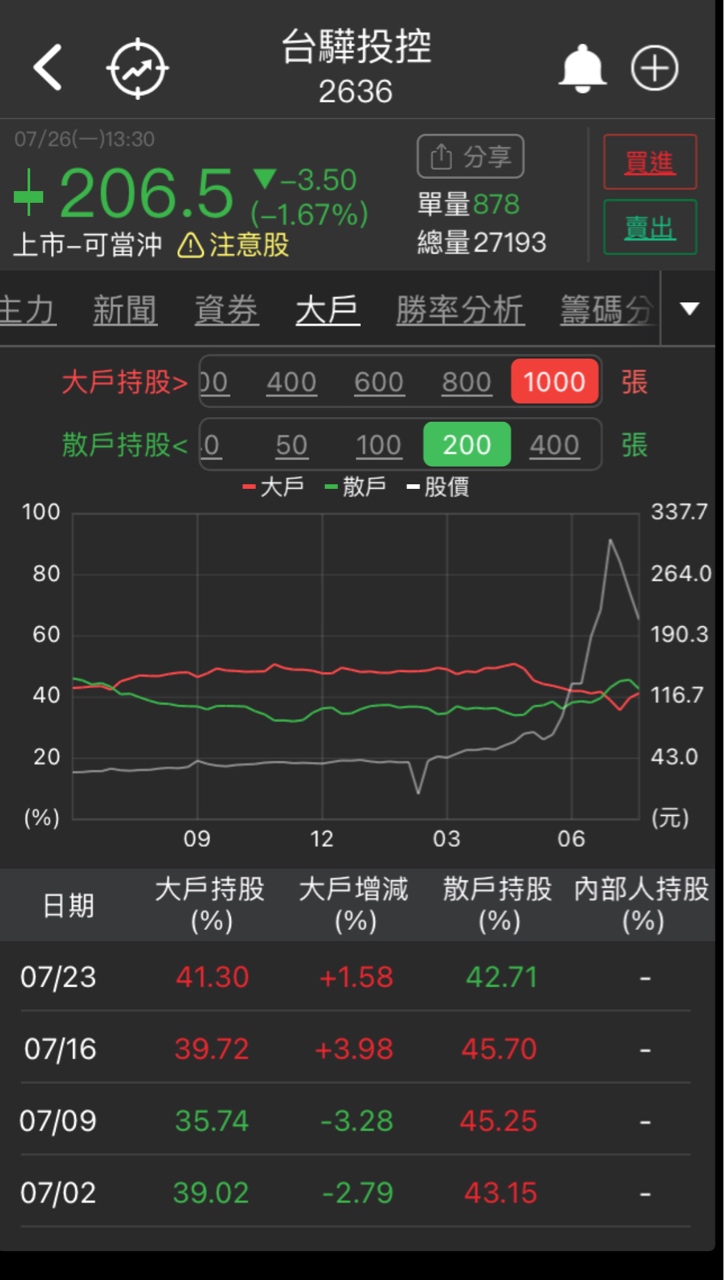
Task: Switch to the 勝率分析 tab
Action: (460, 310)
